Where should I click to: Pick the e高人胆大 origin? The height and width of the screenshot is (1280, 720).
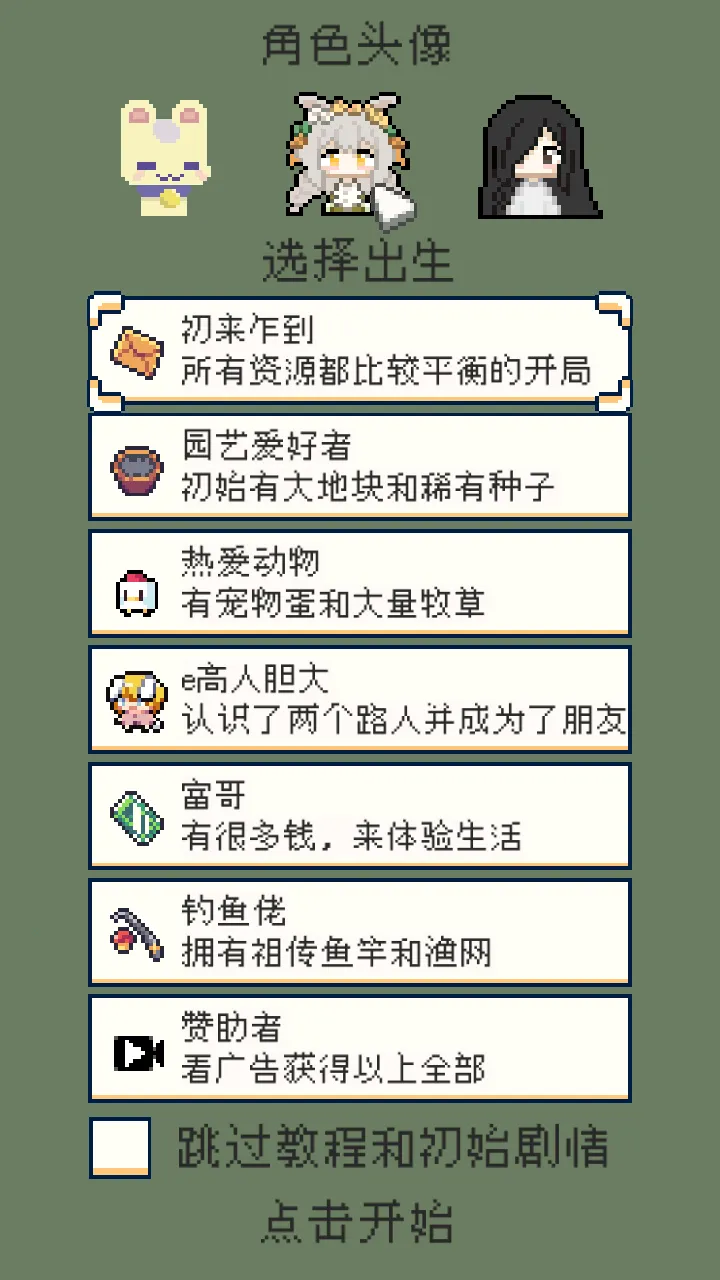point(360,699)
